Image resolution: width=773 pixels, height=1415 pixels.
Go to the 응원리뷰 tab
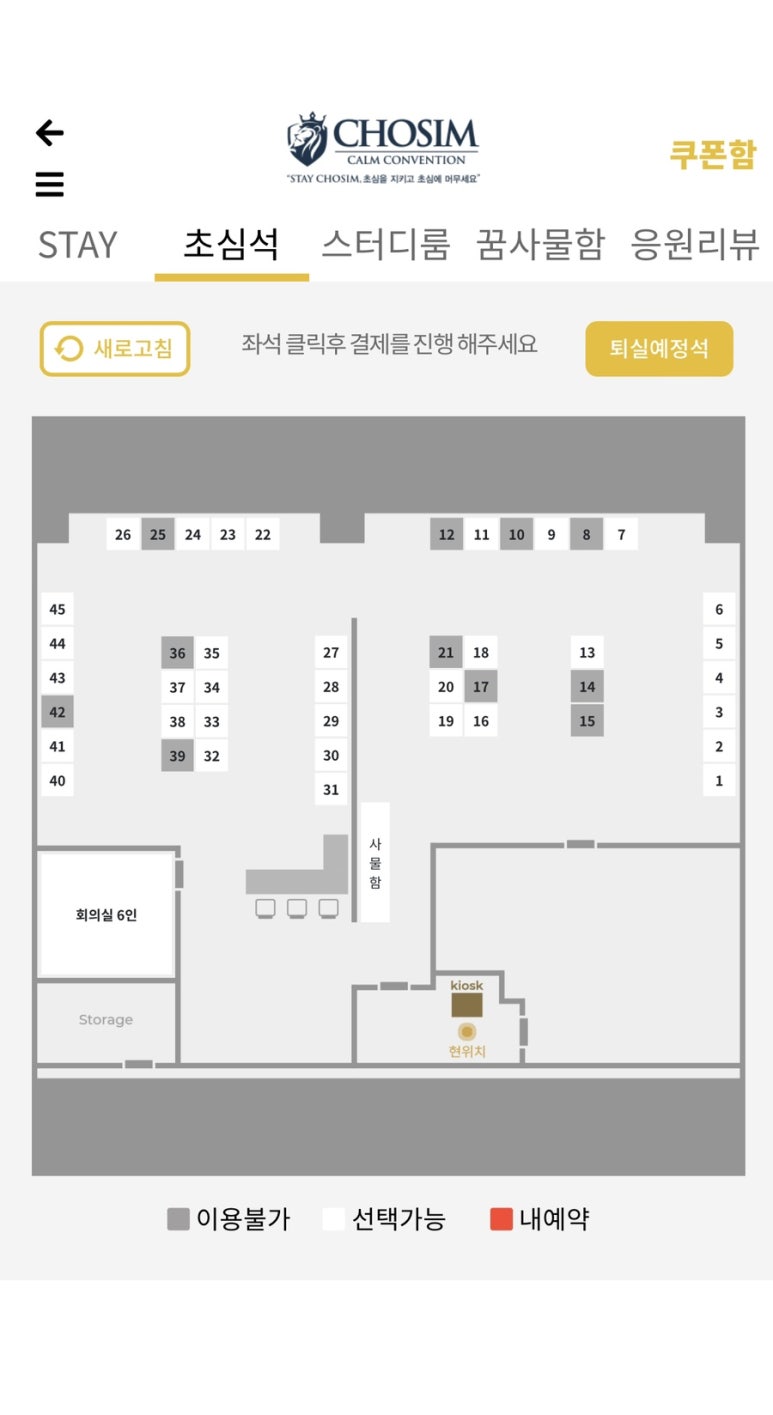tap(694, 245)
